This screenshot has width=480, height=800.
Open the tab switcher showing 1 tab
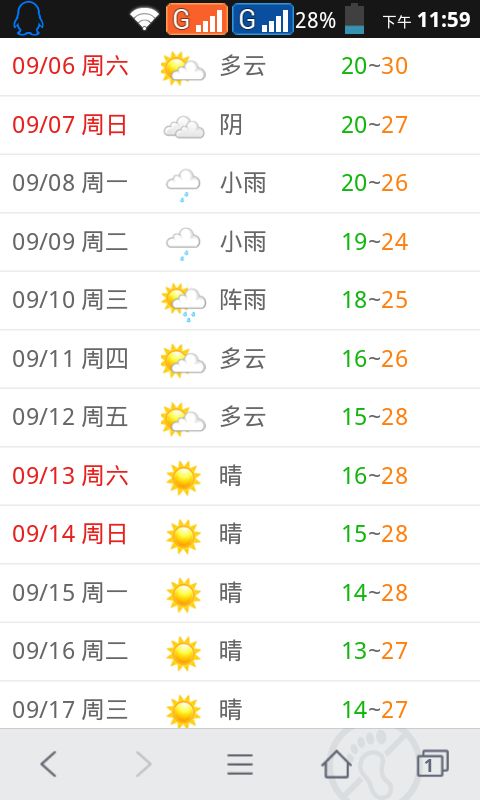(433, 764)
